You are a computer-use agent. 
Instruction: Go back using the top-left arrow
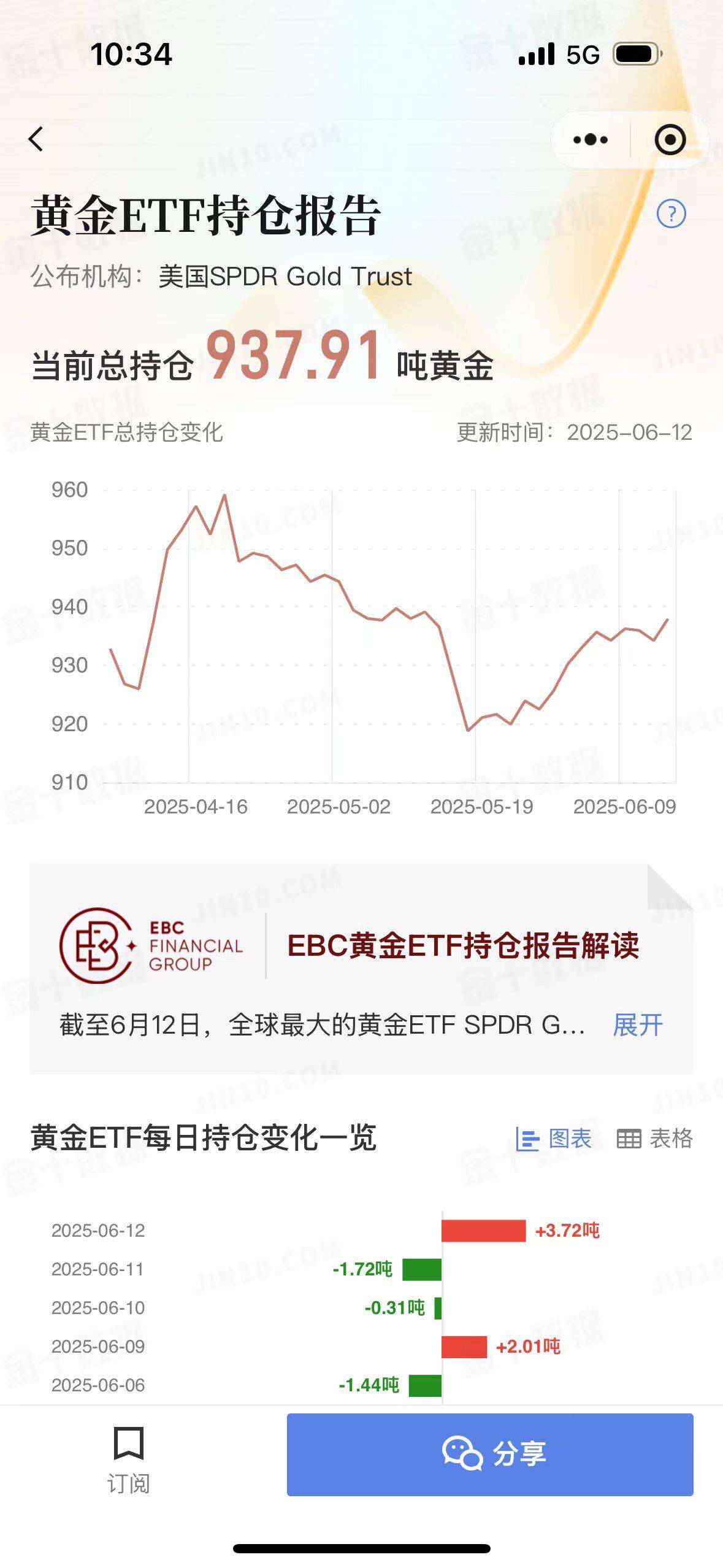(37, 139)
